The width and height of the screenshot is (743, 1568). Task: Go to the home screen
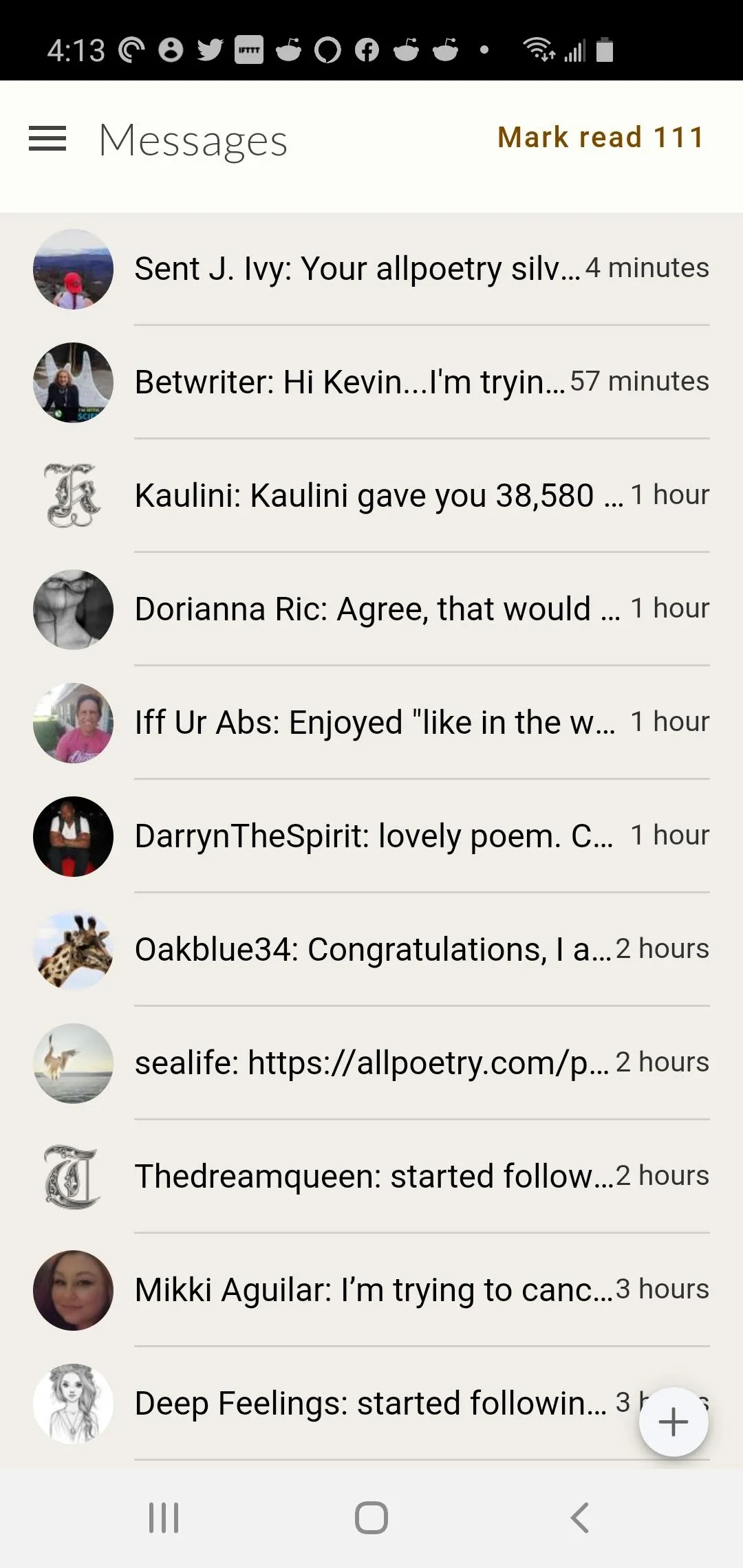(x=371, y=1518)
